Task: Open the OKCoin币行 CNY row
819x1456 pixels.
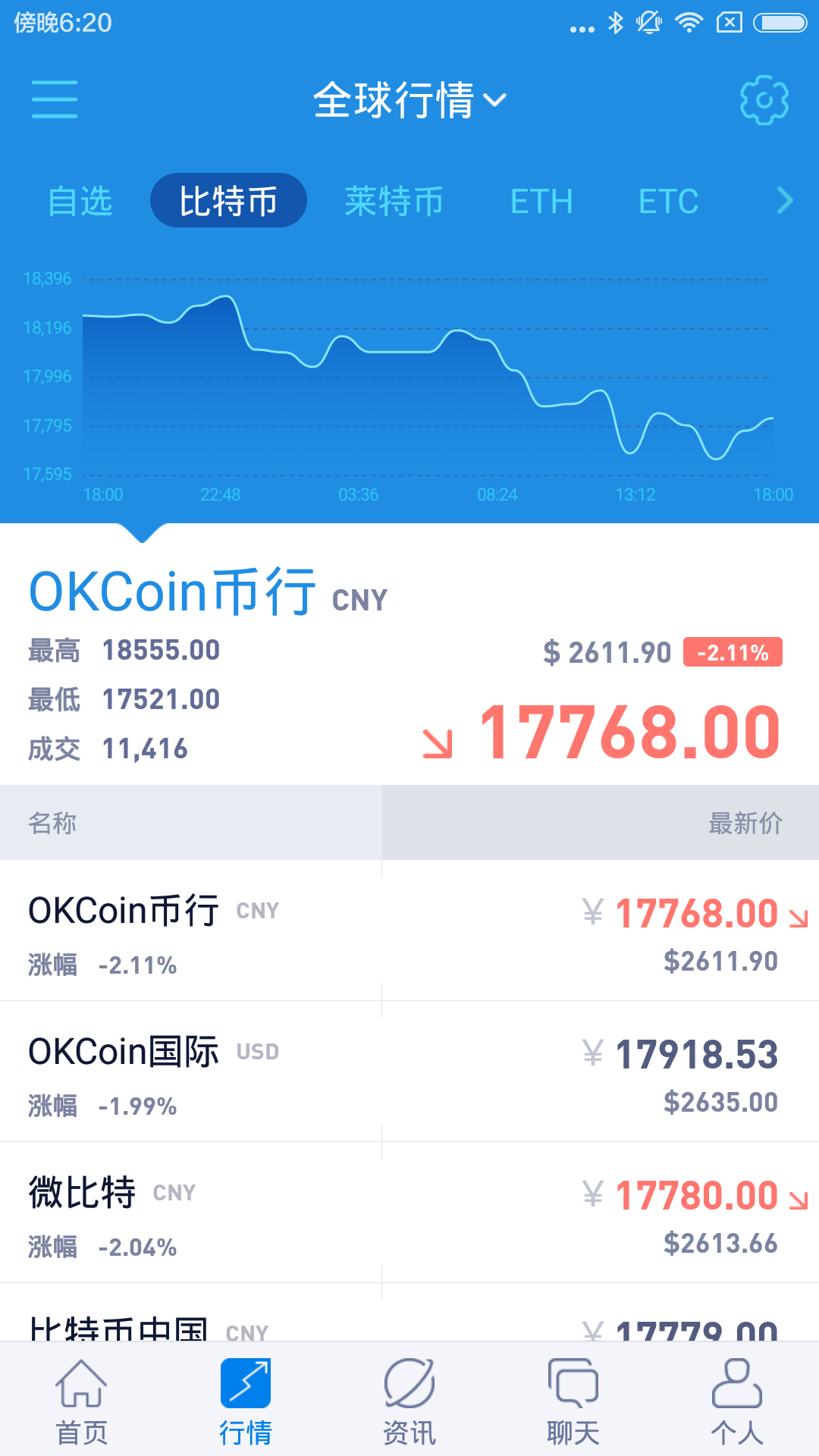Action: [409, 931]
